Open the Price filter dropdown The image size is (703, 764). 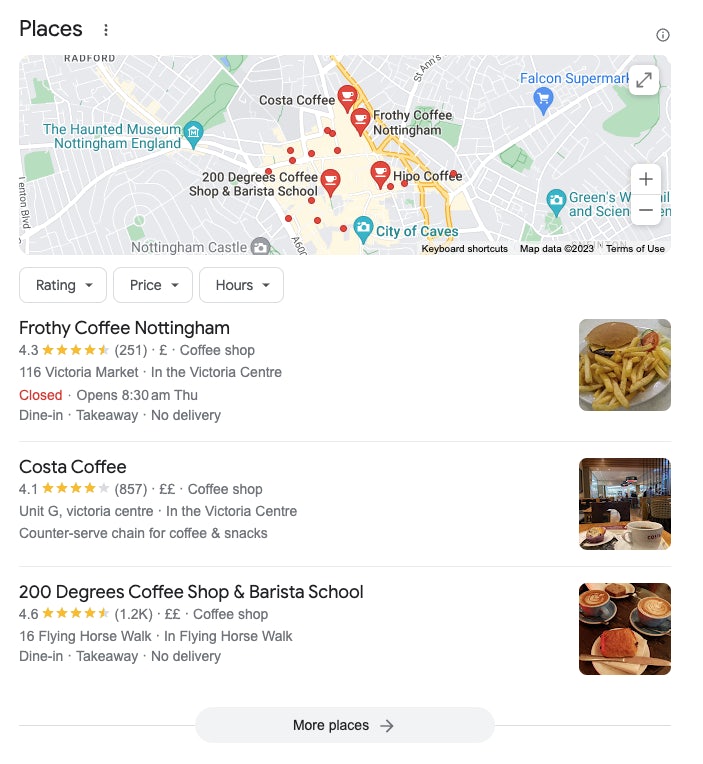pos(154,285)
